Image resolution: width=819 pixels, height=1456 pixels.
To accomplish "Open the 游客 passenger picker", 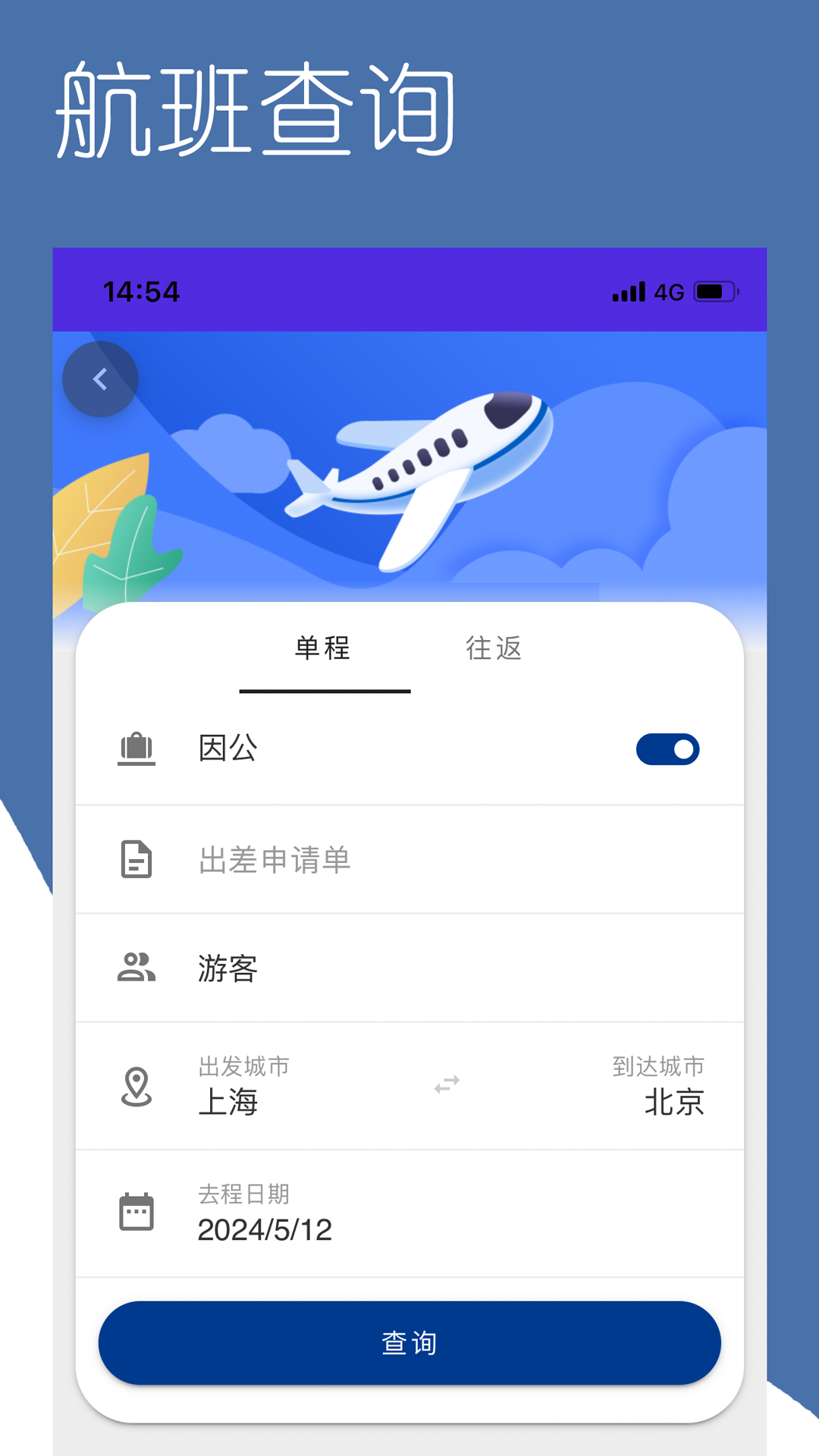I will (x=231, y=968).
